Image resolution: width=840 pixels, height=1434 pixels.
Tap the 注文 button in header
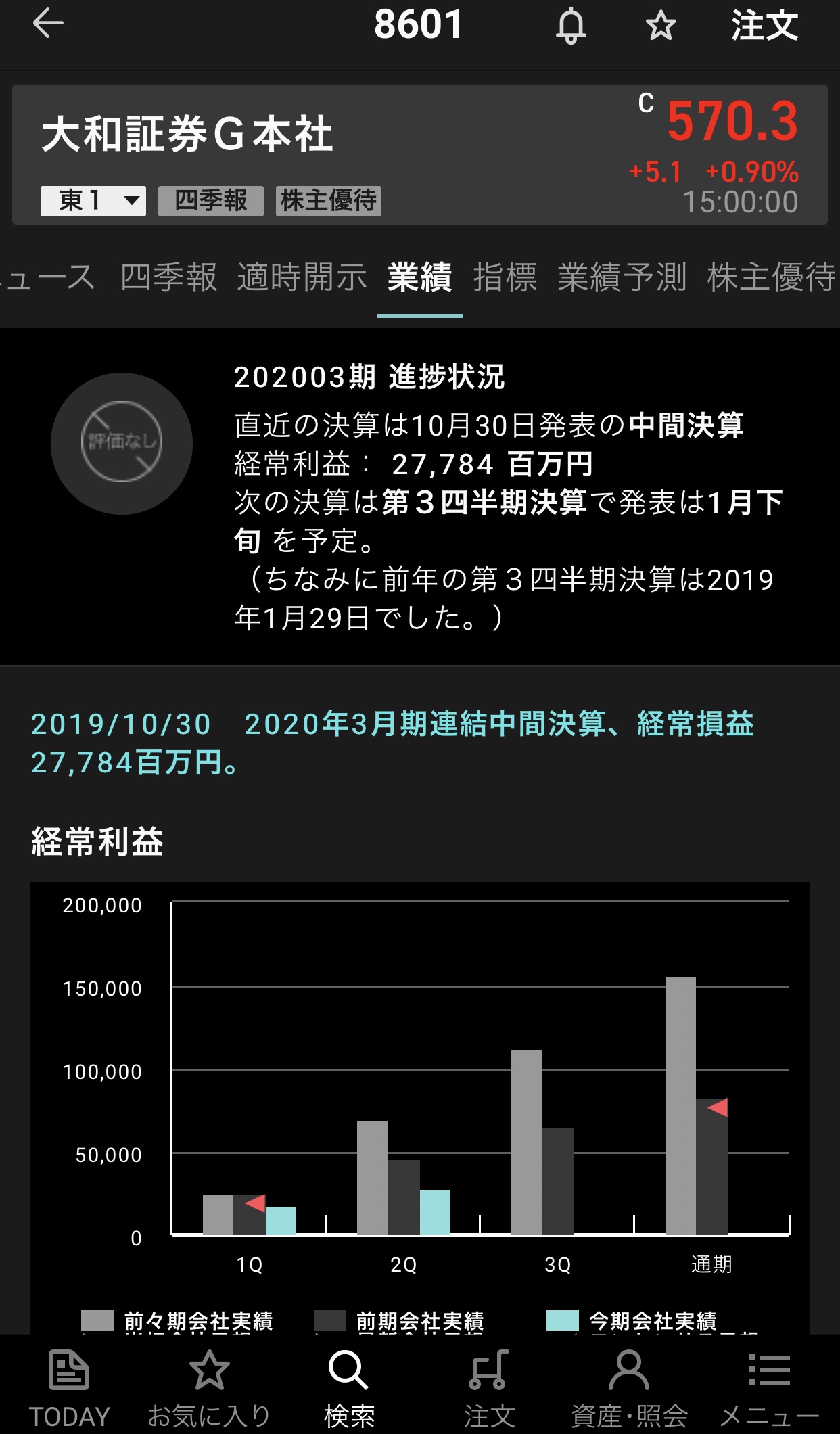(764, 26)
